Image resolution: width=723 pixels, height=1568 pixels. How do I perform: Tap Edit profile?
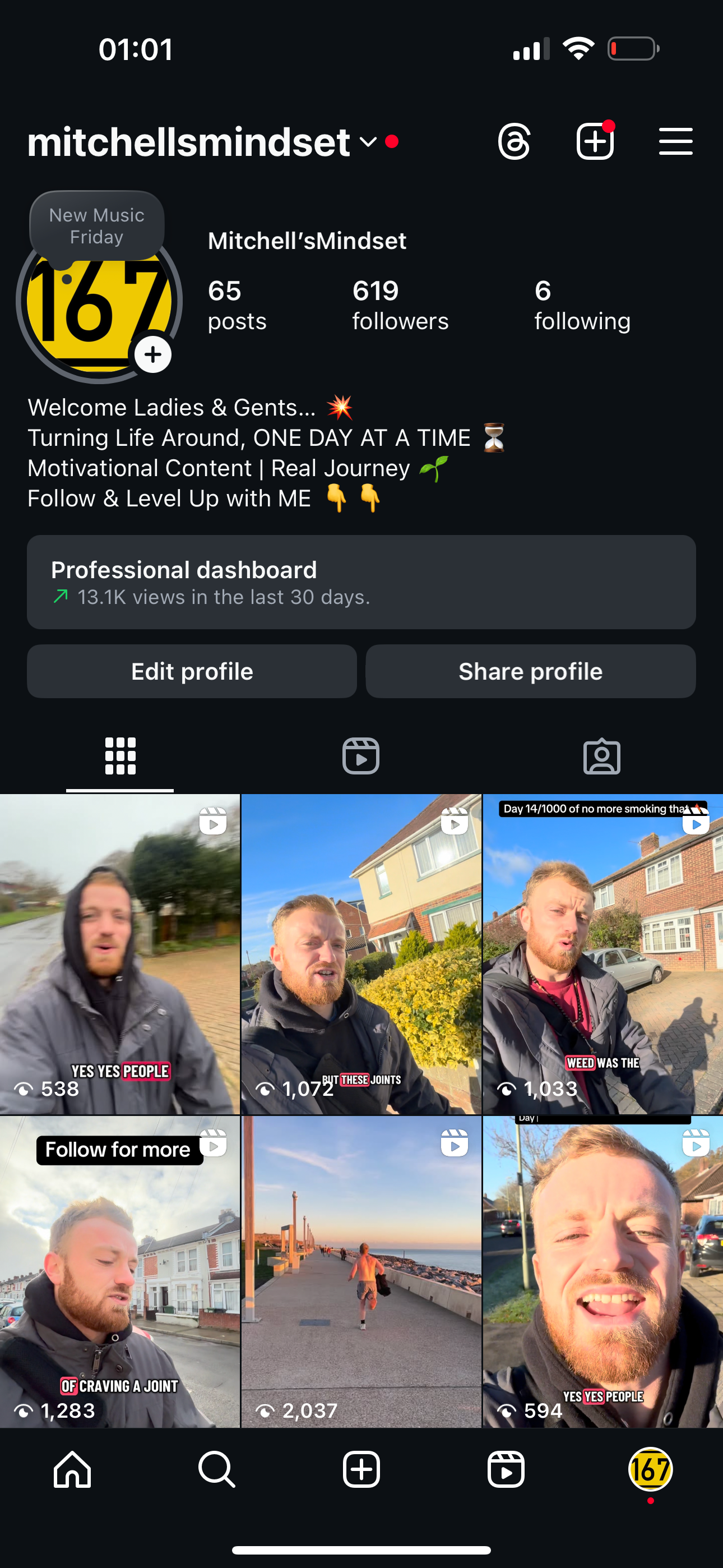[x=192, y=671]
